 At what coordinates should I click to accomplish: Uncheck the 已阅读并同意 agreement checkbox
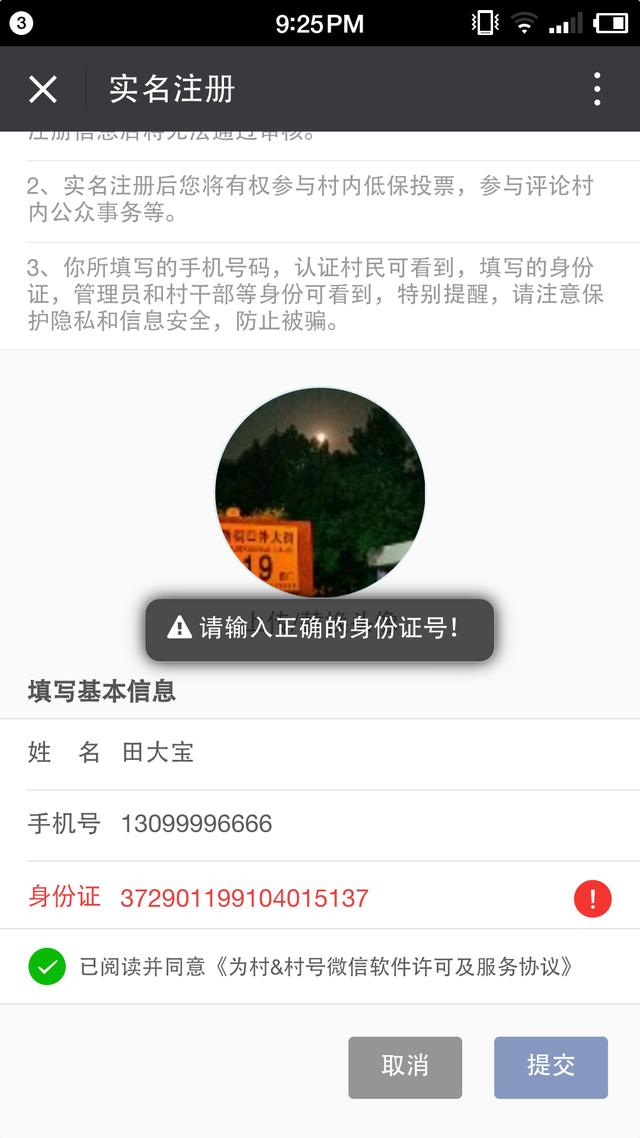click(x=46, y=967)
